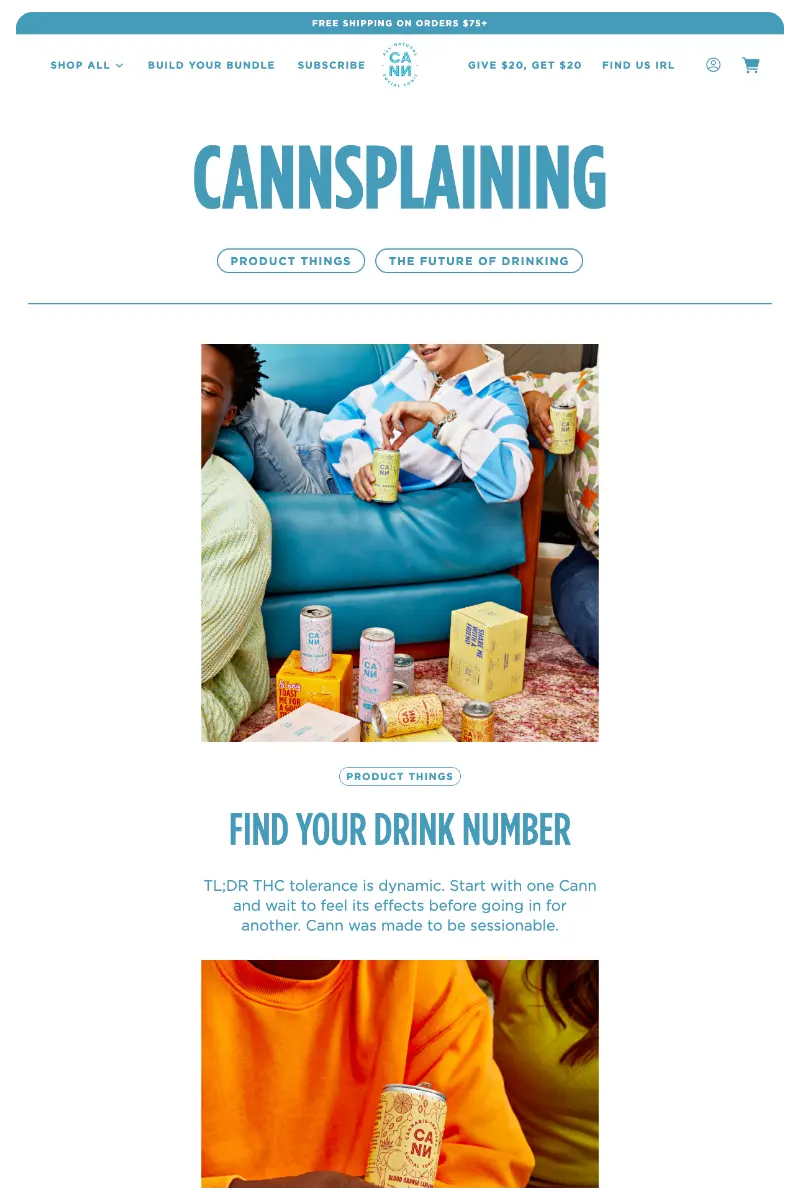Open Find Us IRL store locator

click(638, 65)
